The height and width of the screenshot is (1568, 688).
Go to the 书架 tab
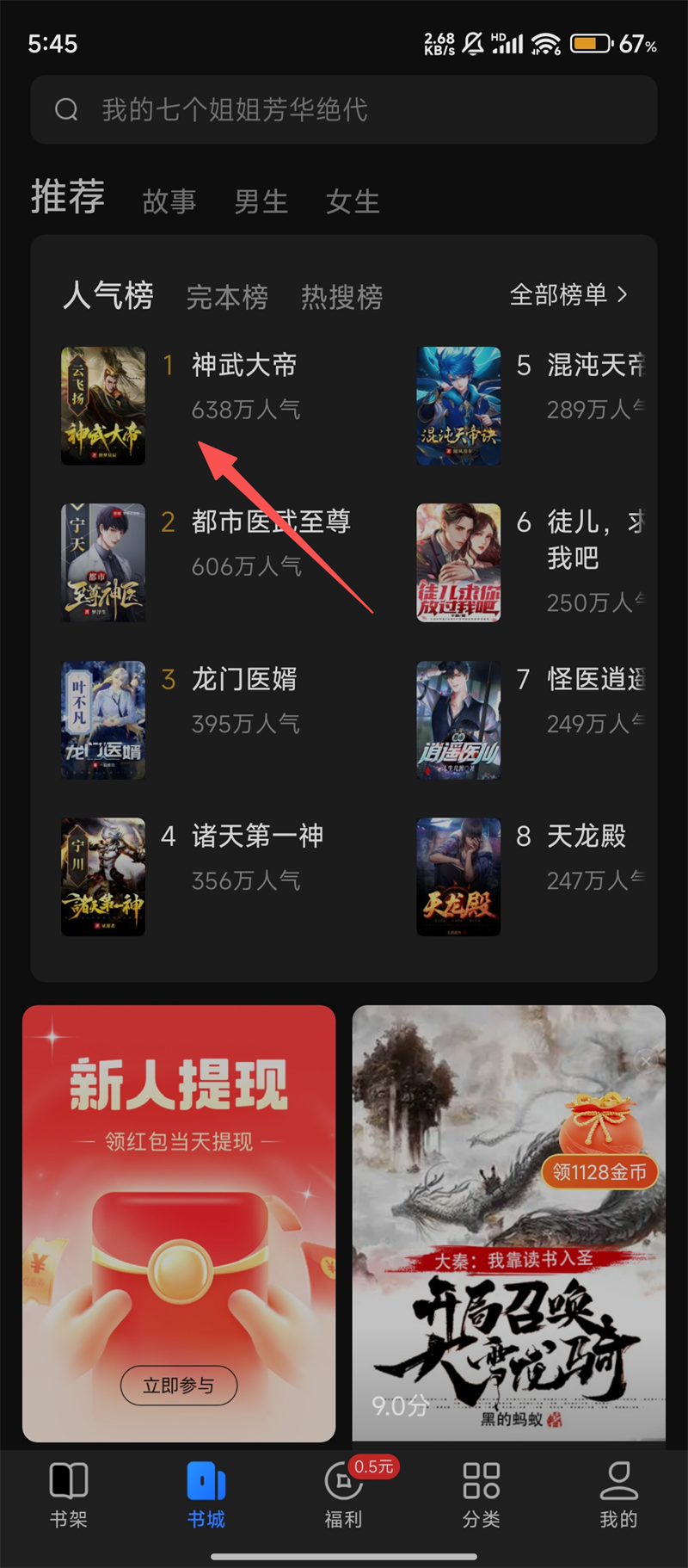[x=69, y=1495]
